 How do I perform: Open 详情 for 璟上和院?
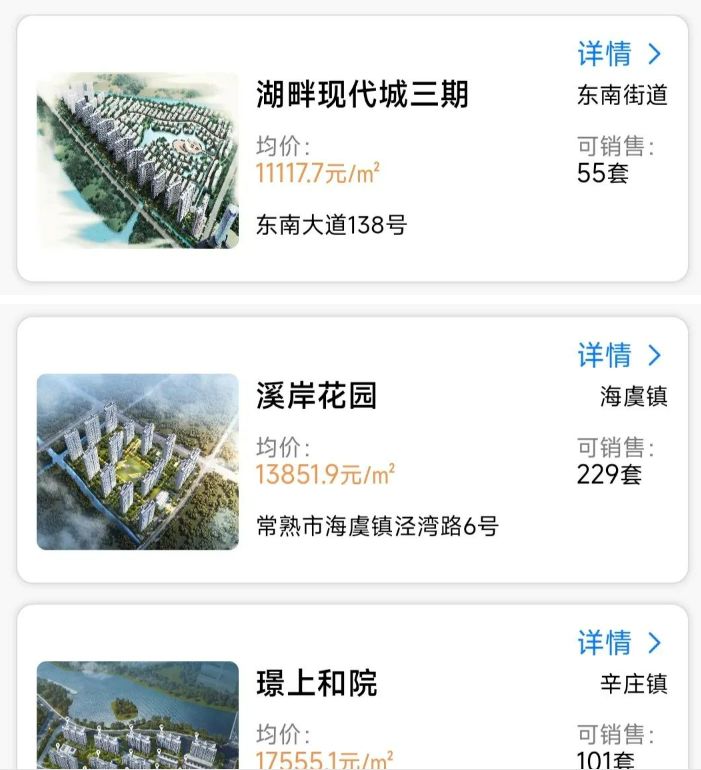click(x=619, y=643)
